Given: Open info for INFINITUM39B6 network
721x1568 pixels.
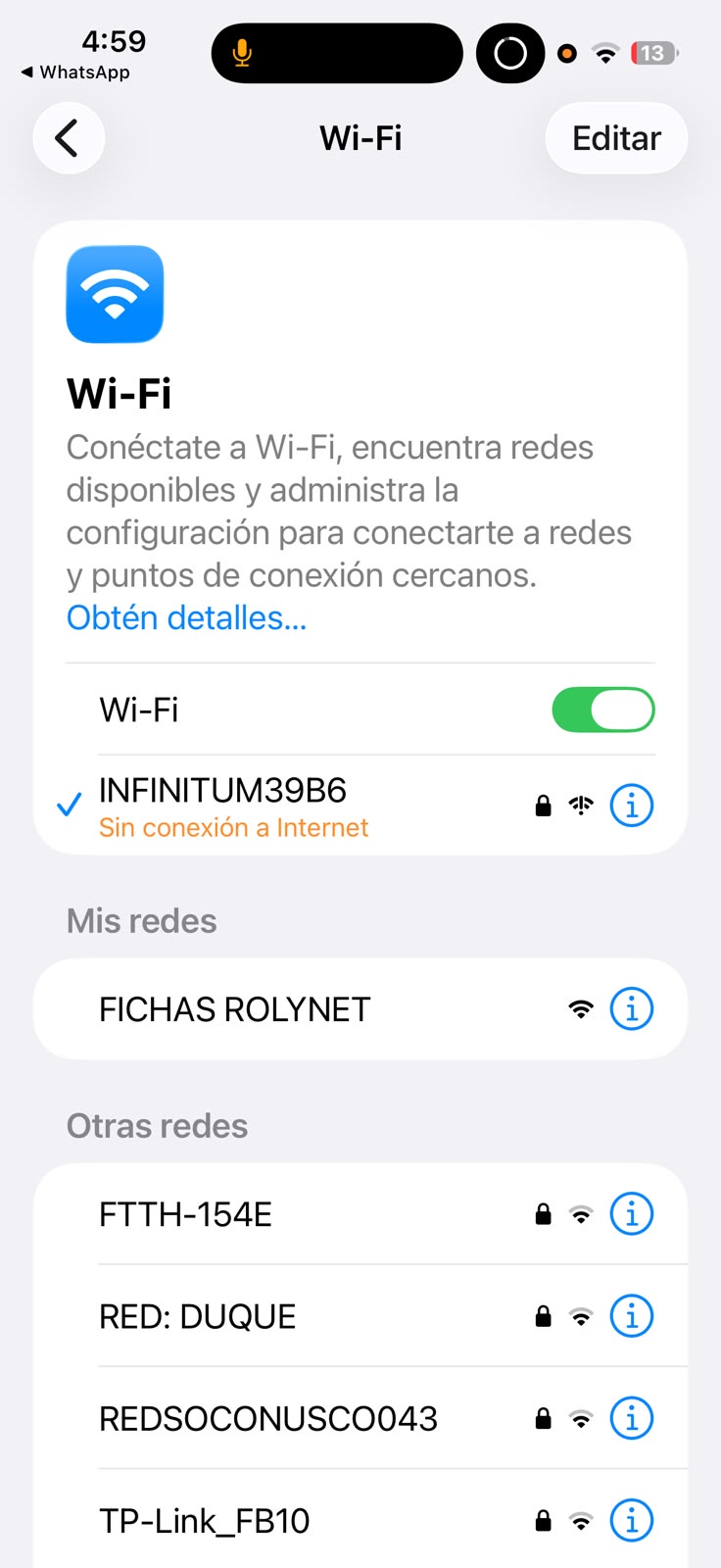Looking at the screenshot, I should coord(632,806).
